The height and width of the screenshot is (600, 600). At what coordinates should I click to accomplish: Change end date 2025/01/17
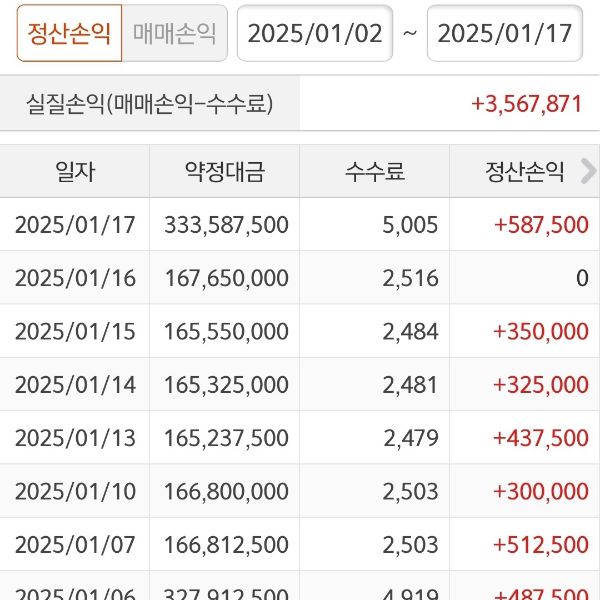tap(505, 34)
